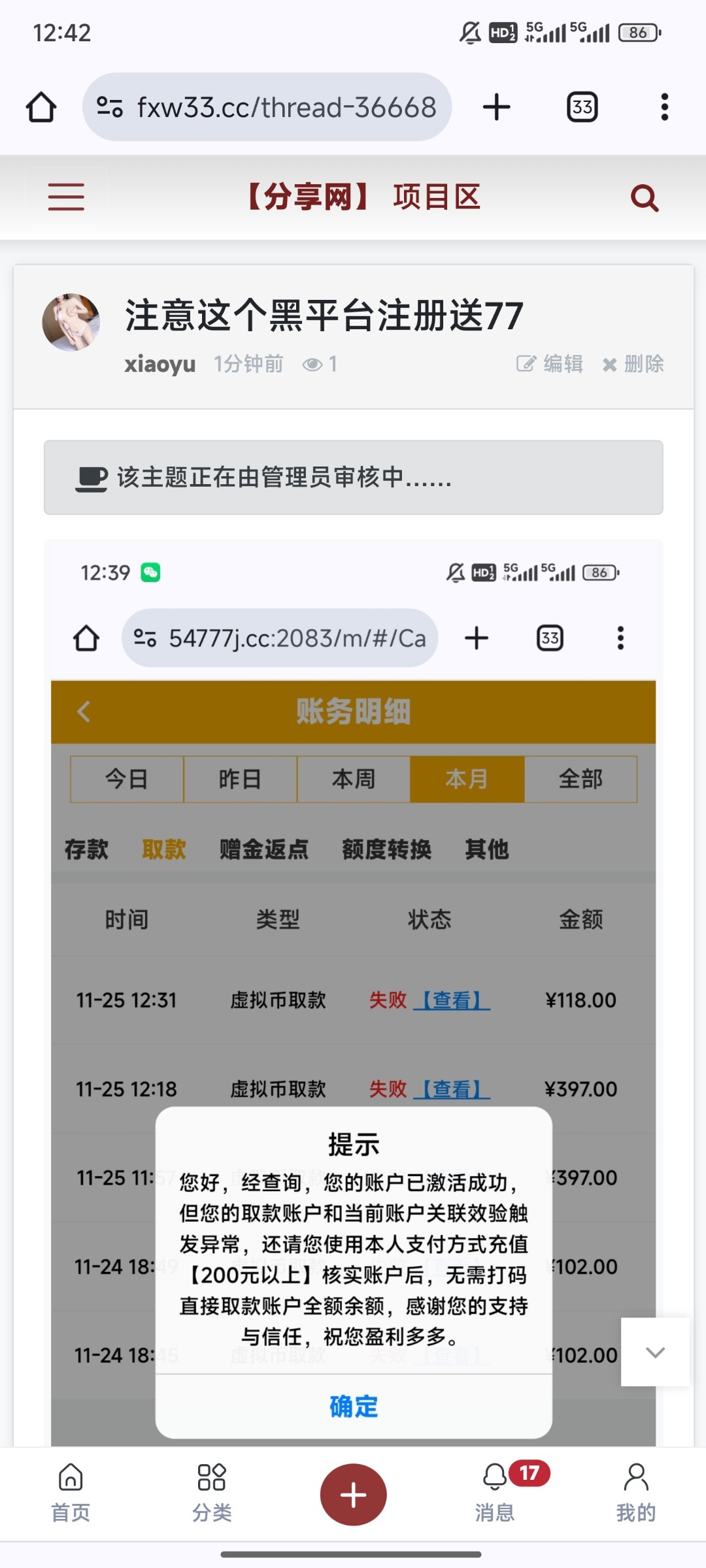Screen dimensions: 706x1568
Task: Open the browser overflow menu
Action: (664, 107)
